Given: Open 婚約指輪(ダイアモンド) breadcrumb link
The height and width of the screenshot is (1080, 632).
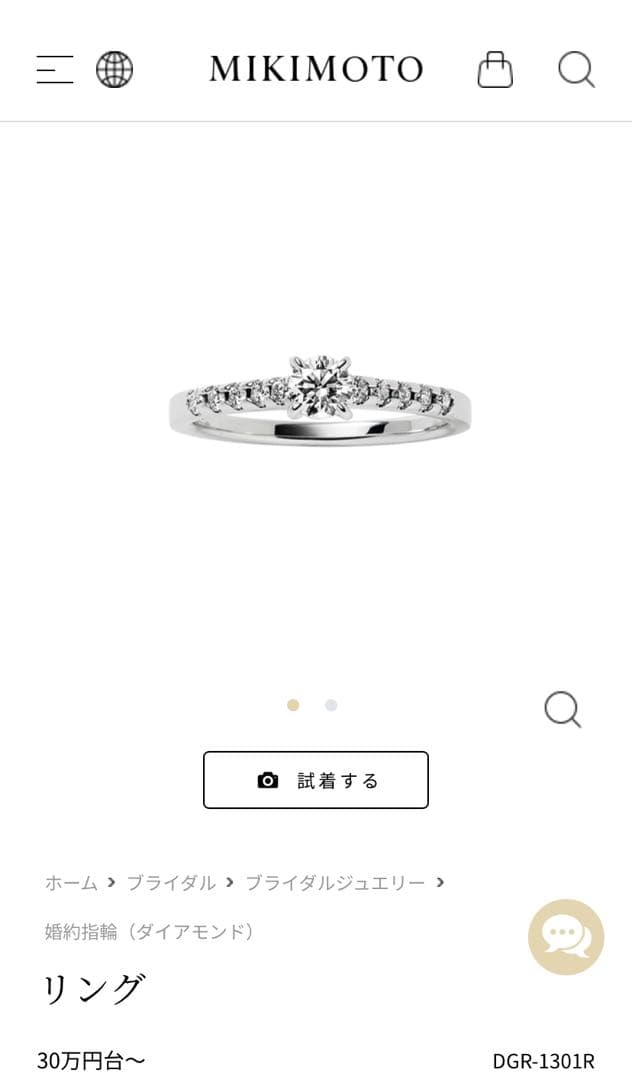Looking at the screenshot, I should tap(151, 932).
